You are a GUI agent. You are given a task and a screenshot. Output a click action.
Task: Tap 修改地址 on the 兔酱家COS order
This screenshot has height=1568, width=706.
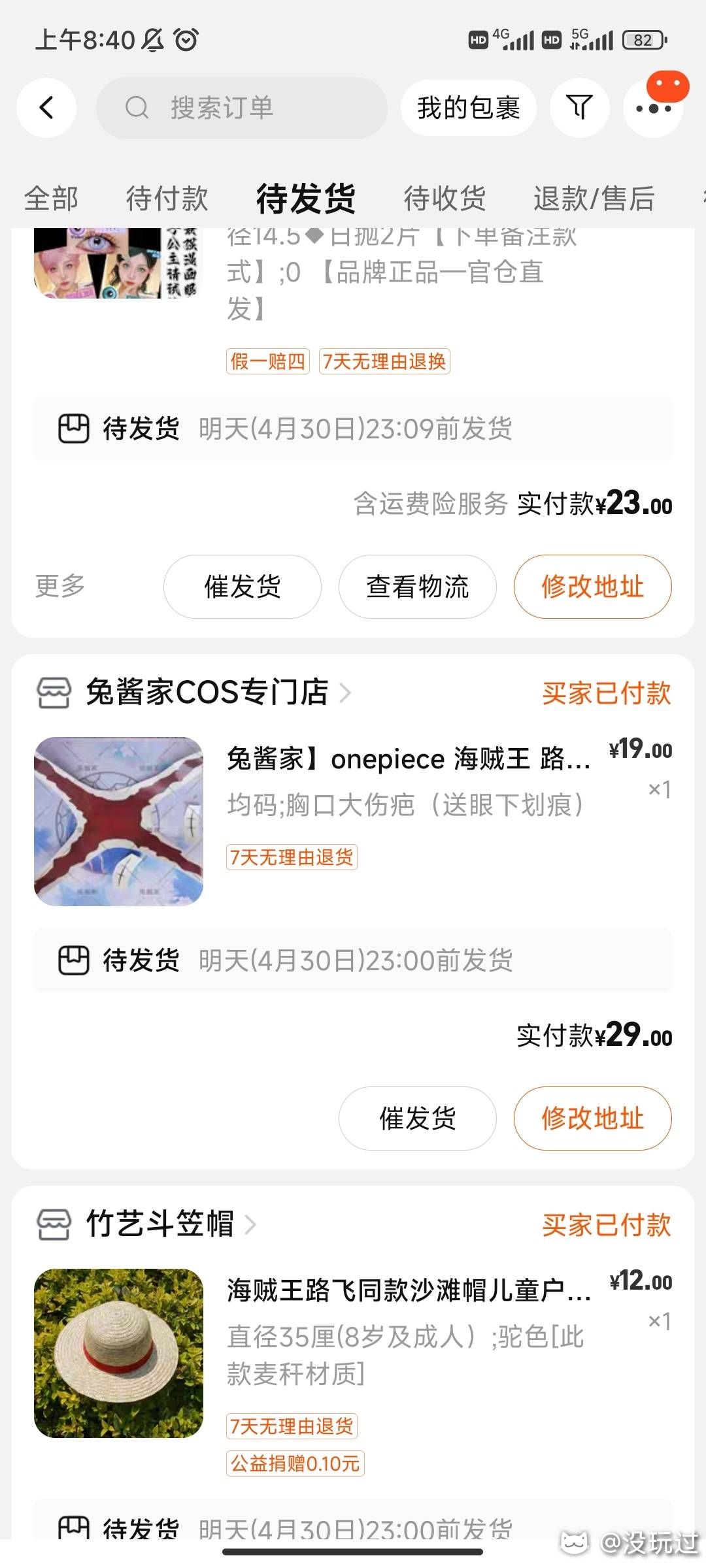[x=593, y=1119]
